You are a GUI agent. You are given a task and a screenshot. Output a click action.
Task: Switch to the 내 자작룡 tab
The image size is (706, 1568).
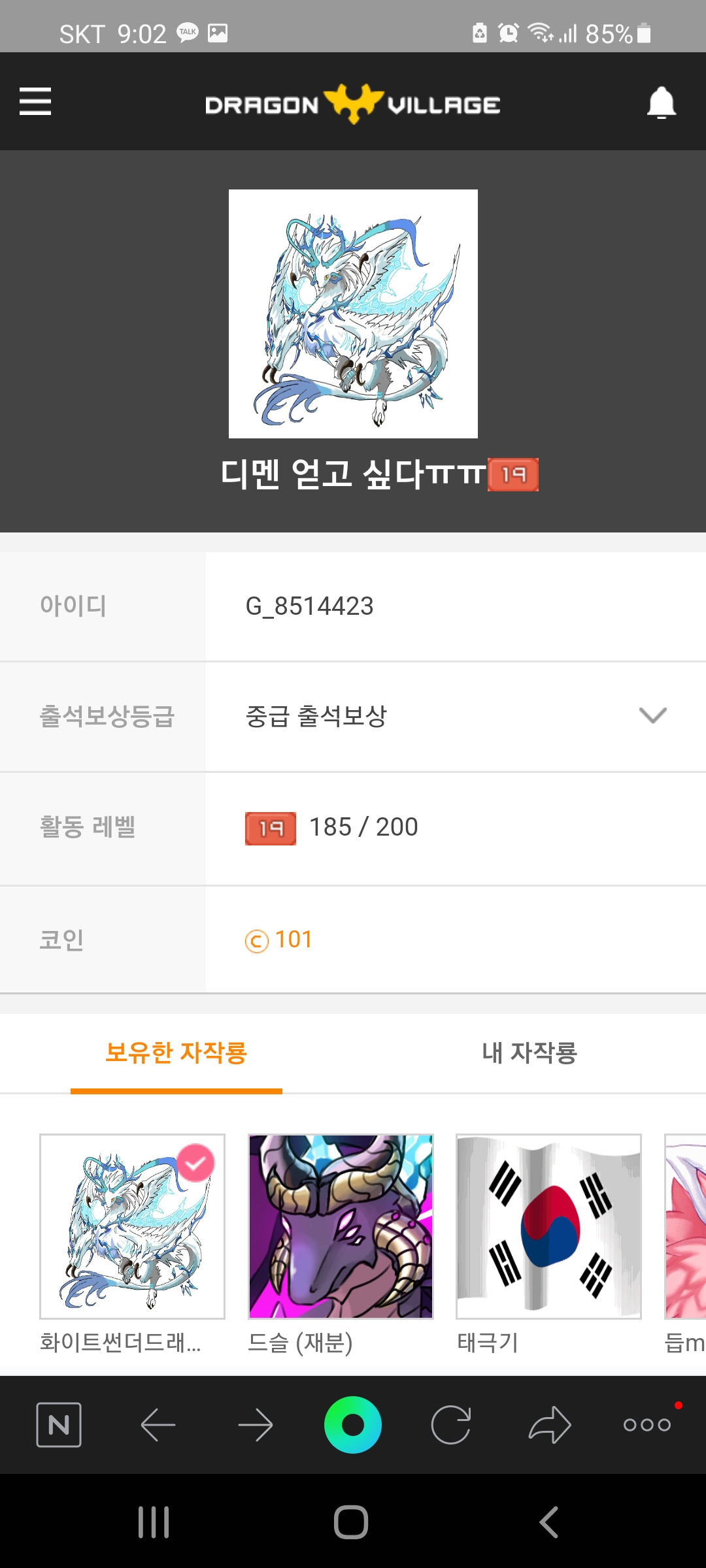529,1053
